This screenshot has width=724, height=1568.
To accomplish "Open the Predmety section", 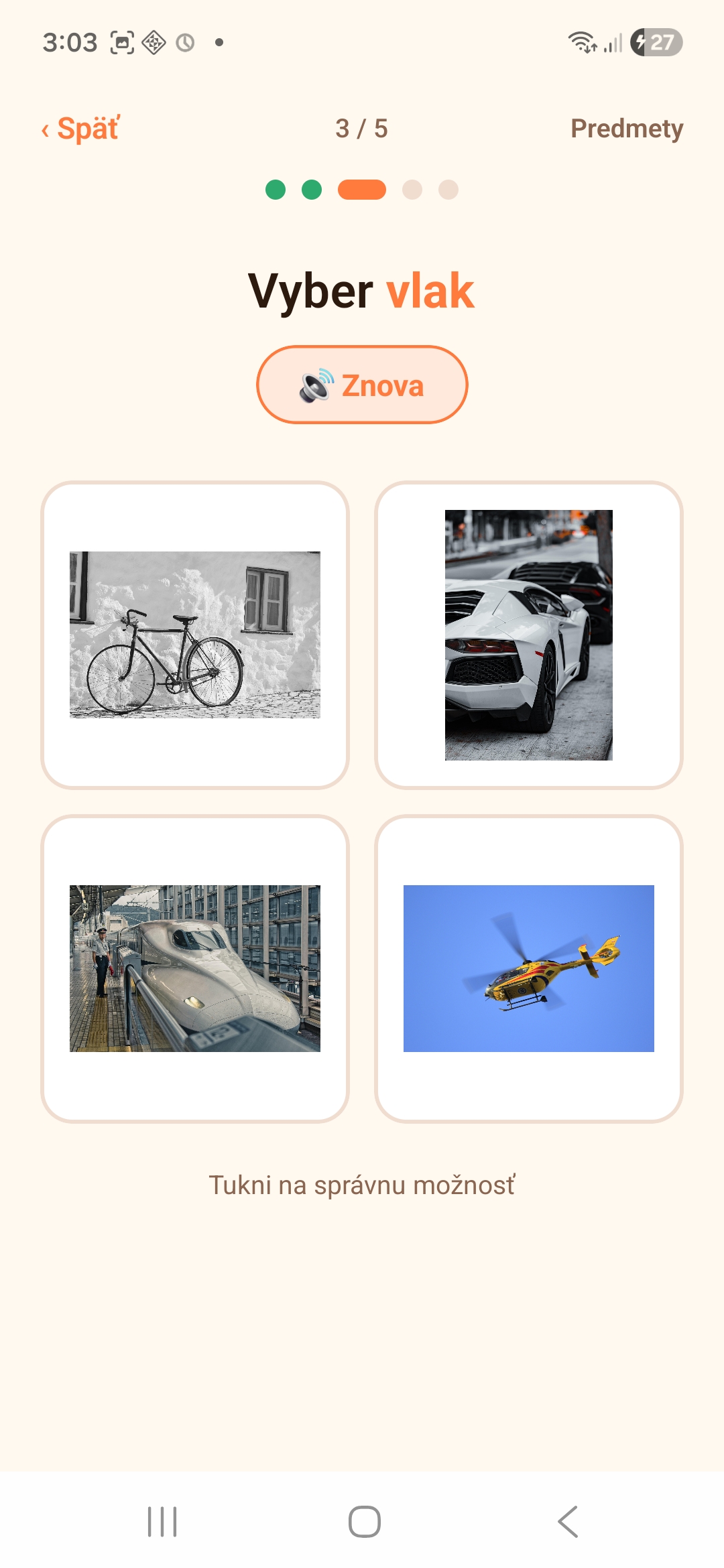I will pos(627,129).
